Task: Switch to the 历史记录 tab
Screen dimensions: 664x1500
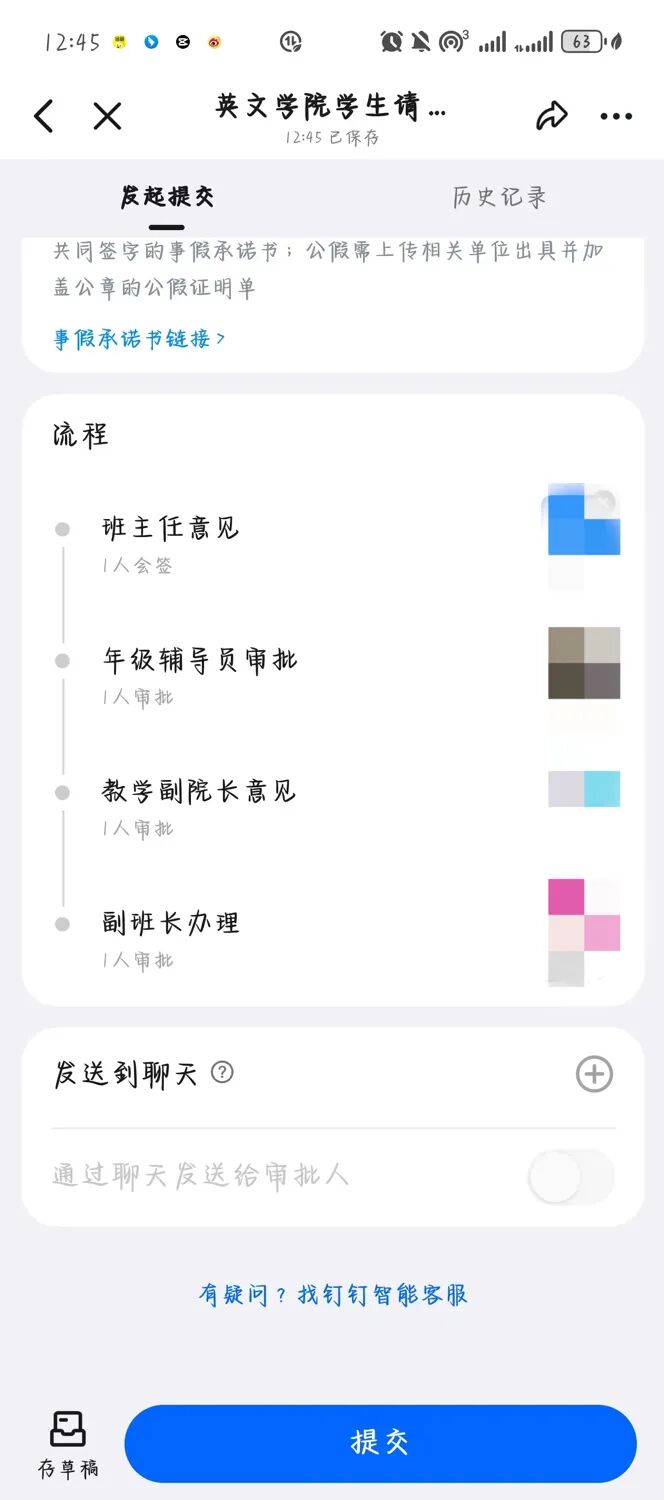Action: (x=499, y=197)
